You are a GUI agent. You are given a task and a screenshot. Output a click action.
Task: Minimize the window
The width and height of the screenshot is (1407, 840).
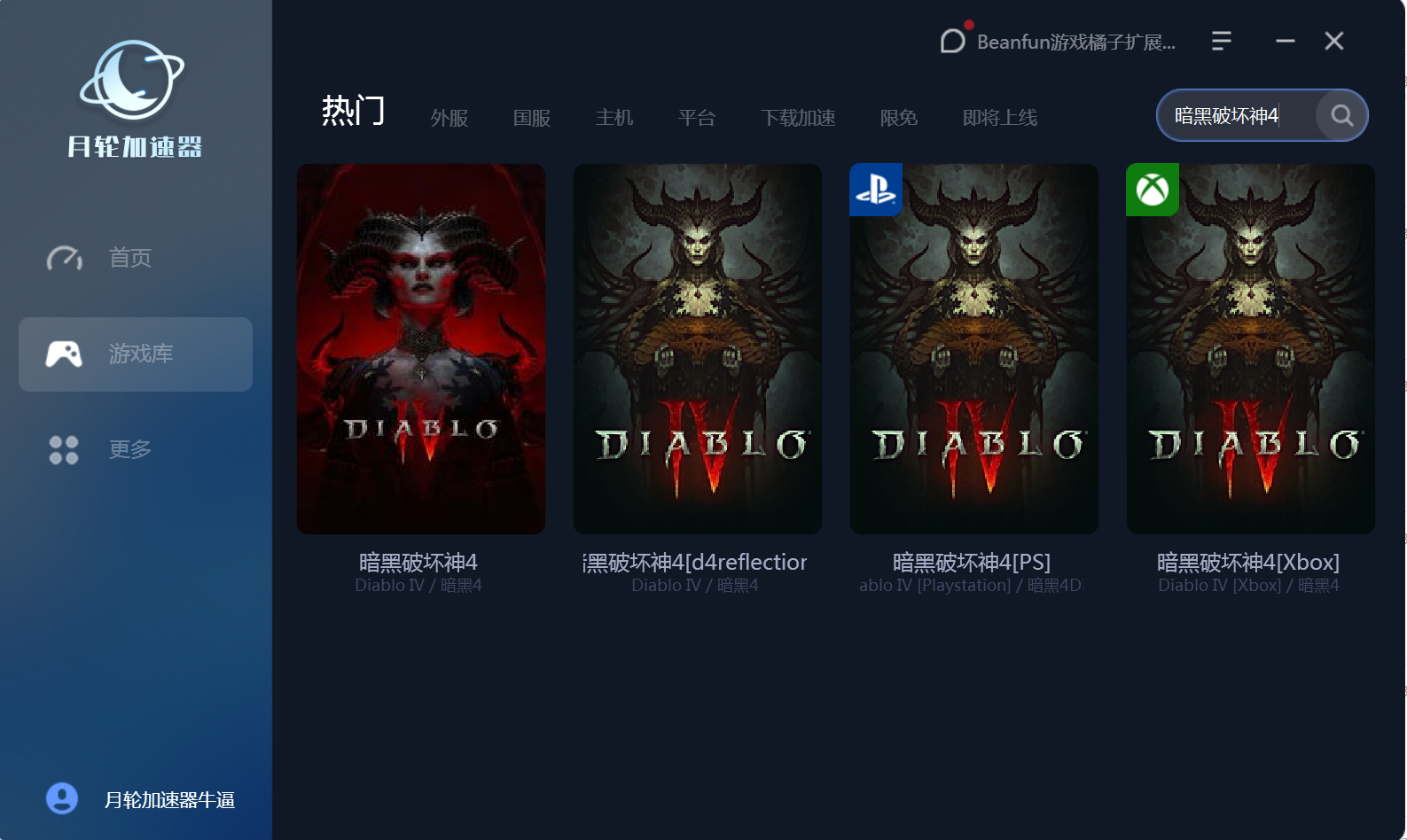click(1285, 41)
